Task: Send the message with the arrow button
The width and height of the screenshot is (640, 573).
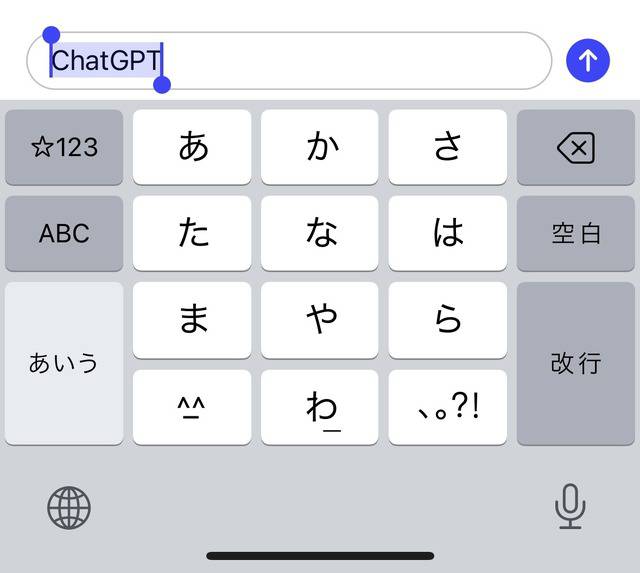Action: tap(588, 61)
